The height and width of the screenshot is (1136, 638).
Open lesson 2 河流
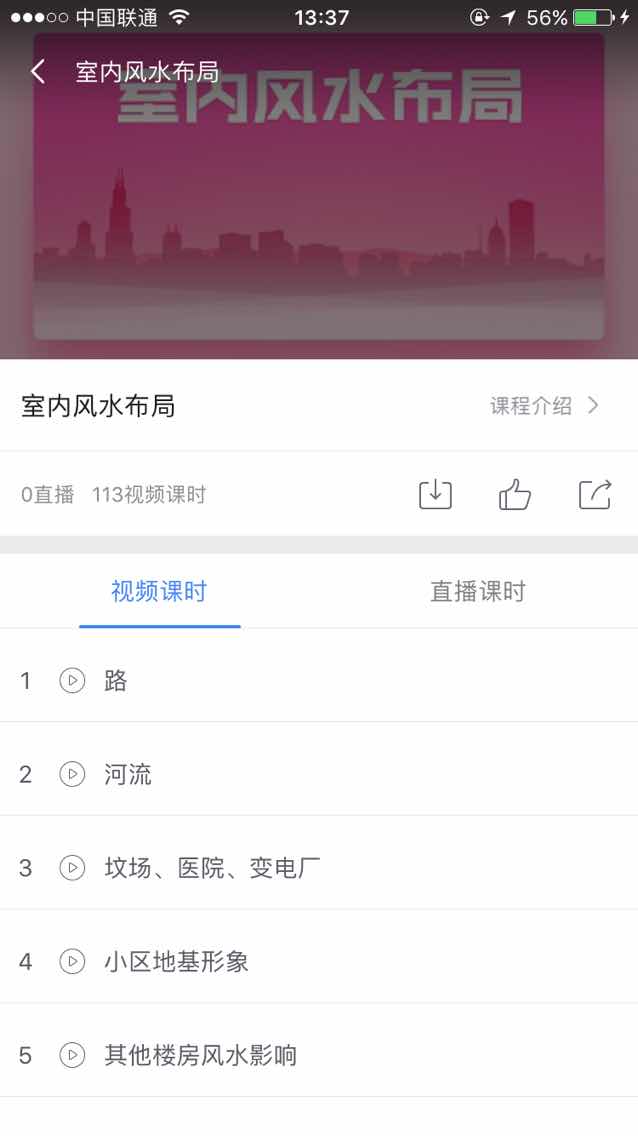(128, 775)
